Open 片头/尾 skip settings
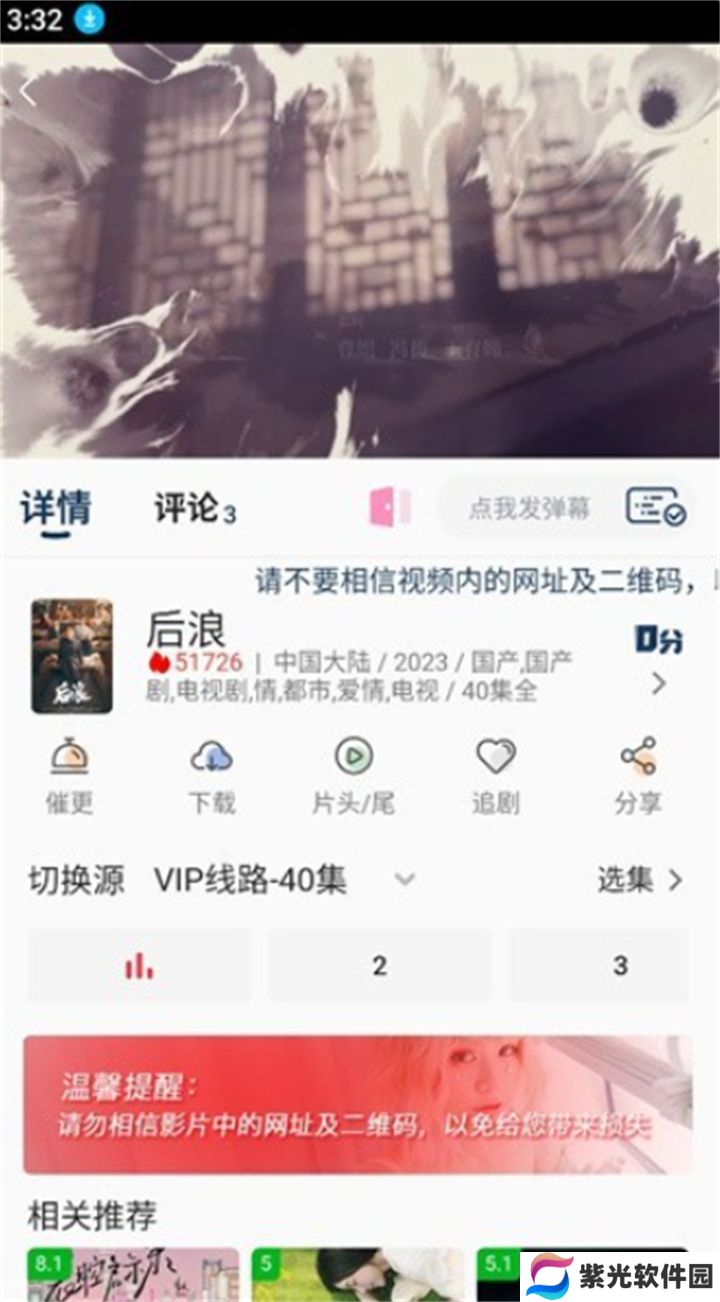This screenshot has height=1302, width=720. pos(353,777)
